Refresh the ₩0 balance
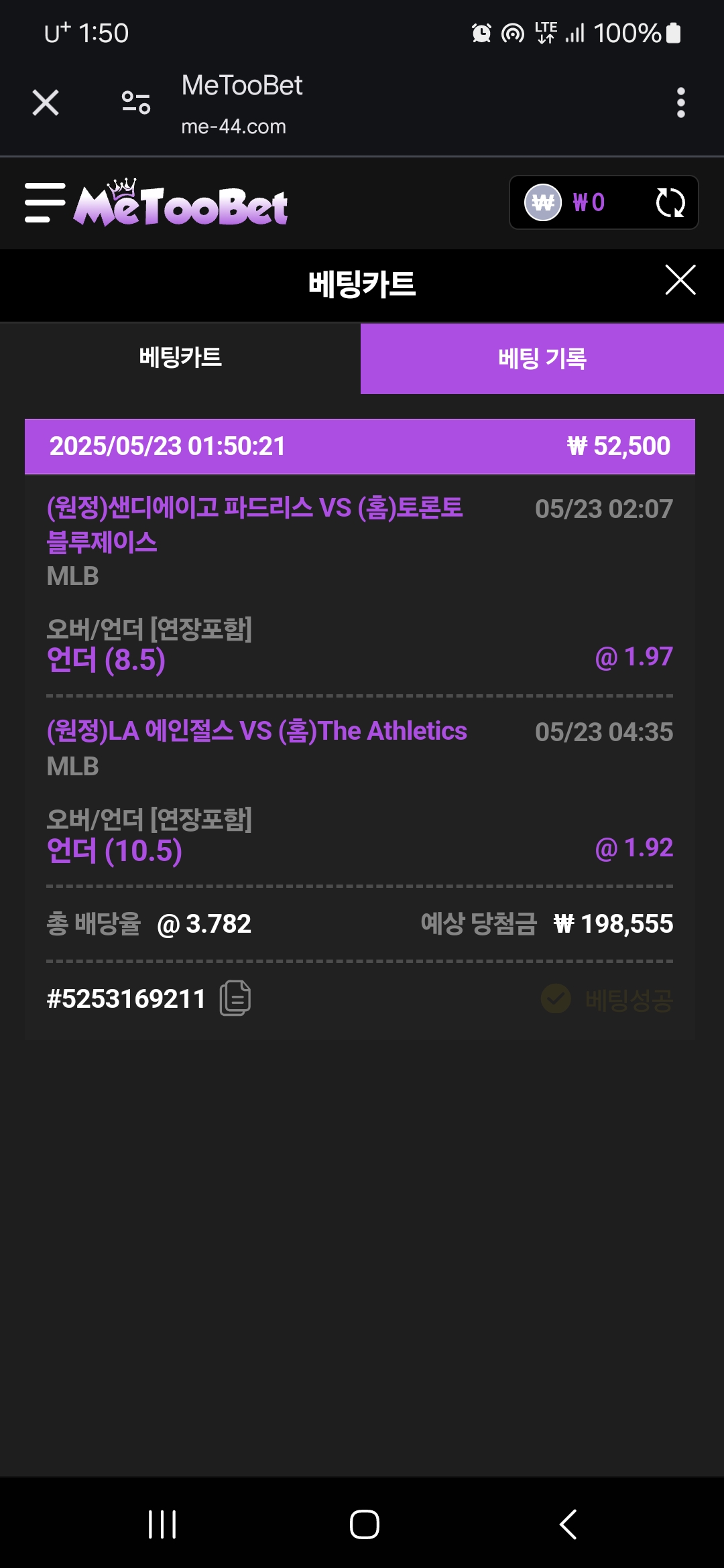This screenshot has width=724, height=1568. click(x=670, y=202)
